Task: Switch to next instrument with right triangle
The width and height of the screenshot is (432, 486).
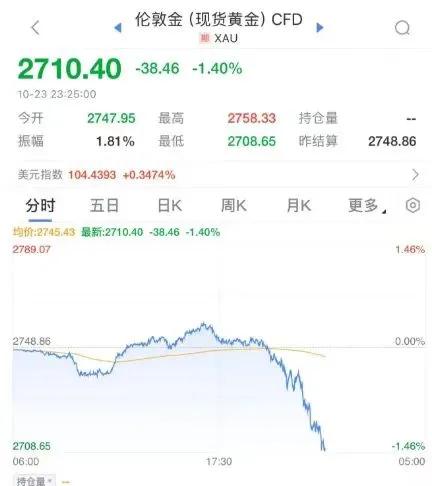Action: 320,28
